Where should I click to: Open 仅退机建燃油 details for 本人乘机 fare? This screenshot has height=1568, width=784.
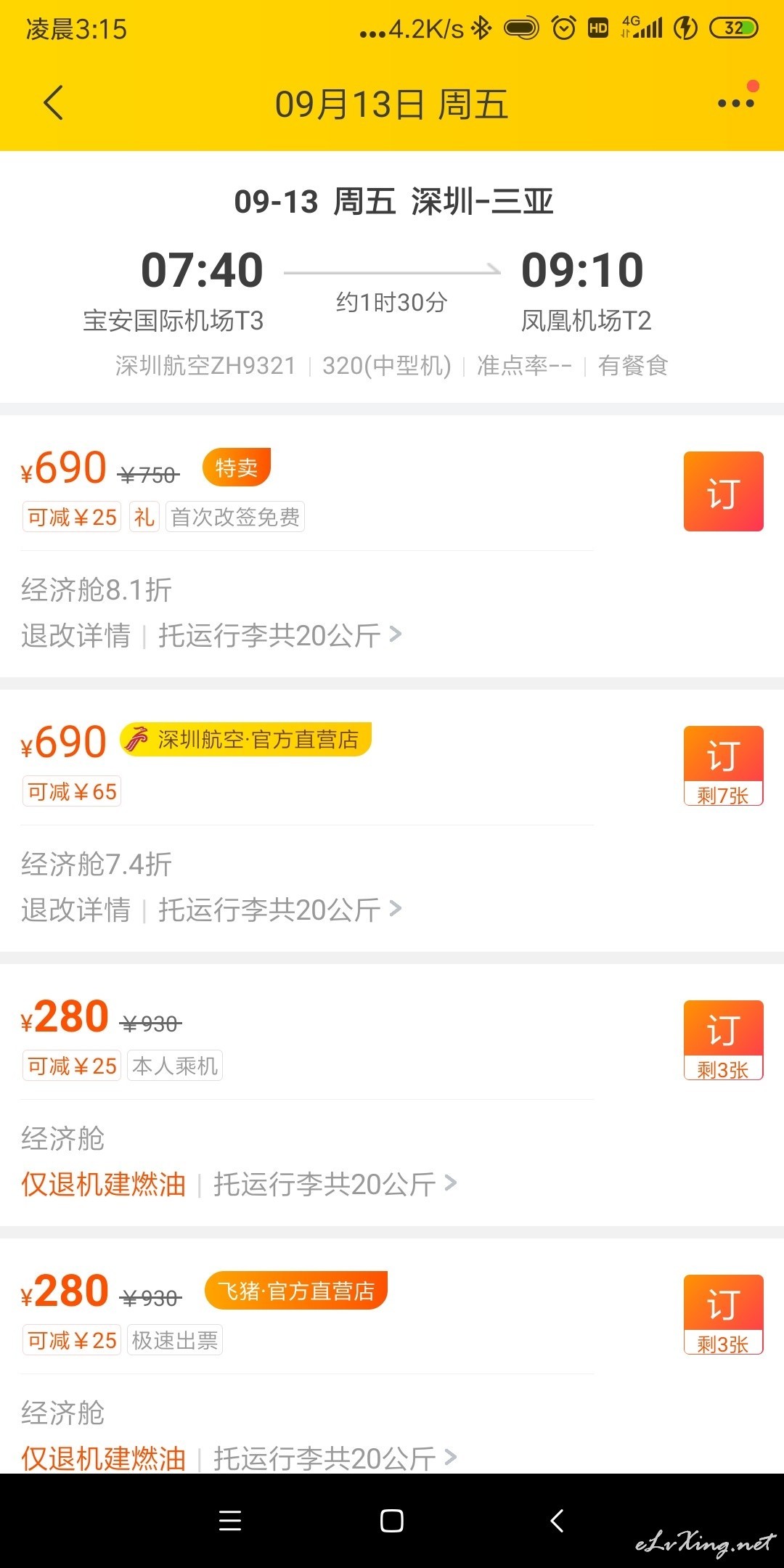[x=104, y=1184]
